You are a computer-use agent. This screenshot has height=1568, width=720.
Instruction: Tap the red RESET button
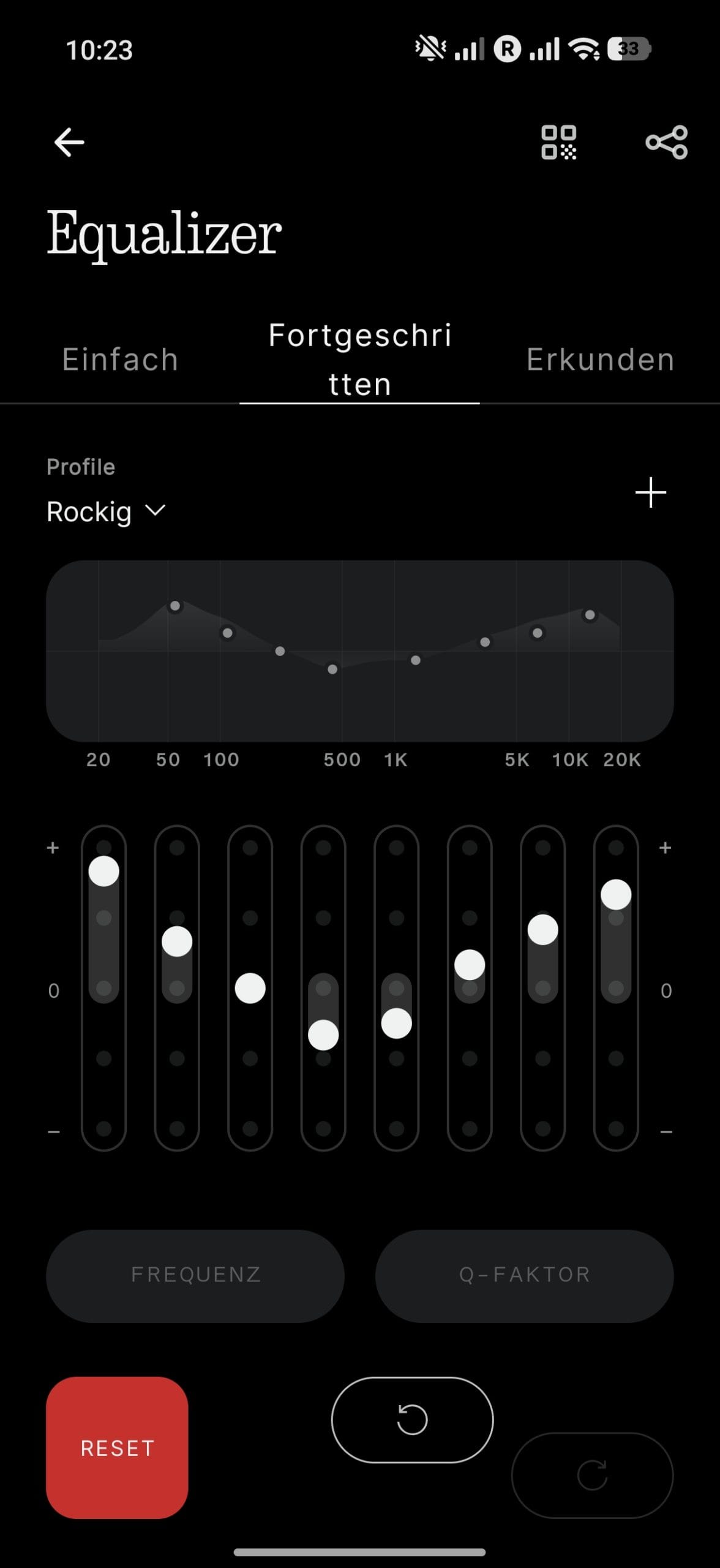117,1447
